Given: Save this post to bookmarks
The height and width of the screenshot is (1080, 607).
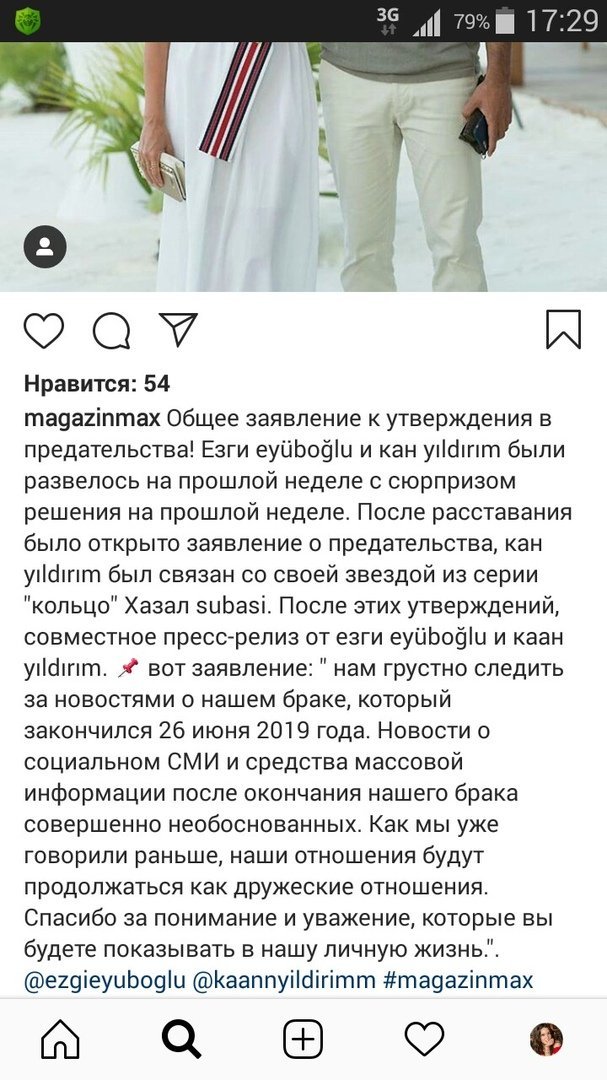Looking at the screenshot, I should coord(563,329).
